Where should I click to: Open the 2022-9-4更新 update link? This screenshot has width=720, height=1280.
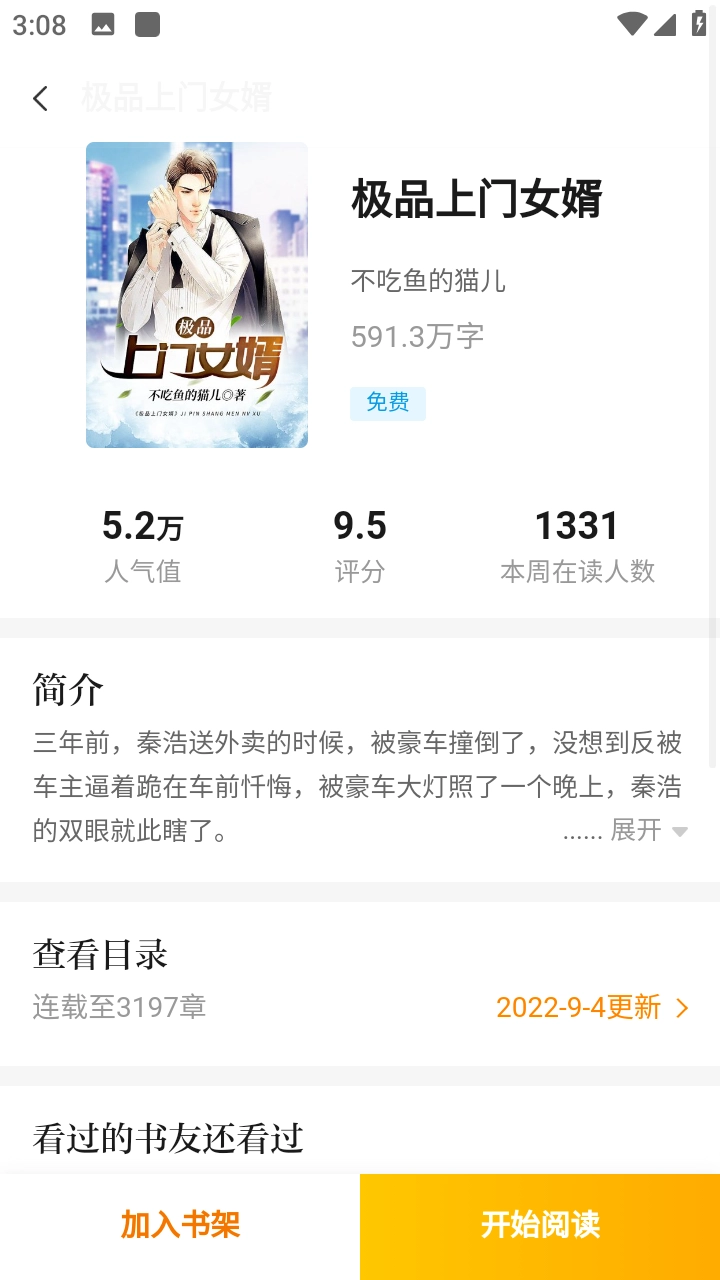click(579, 1008)
